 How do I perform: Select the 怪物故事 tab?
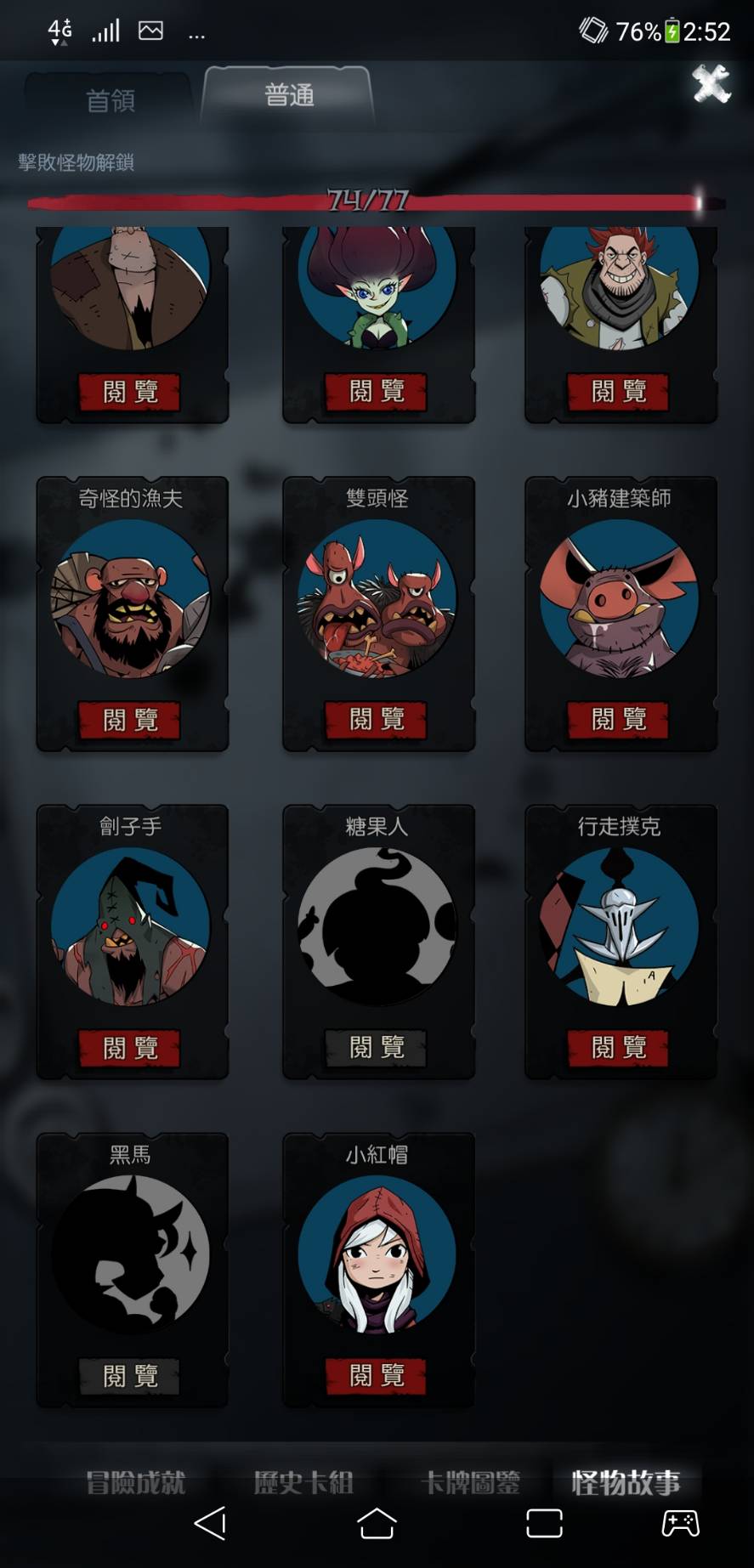click(626, 1482)
